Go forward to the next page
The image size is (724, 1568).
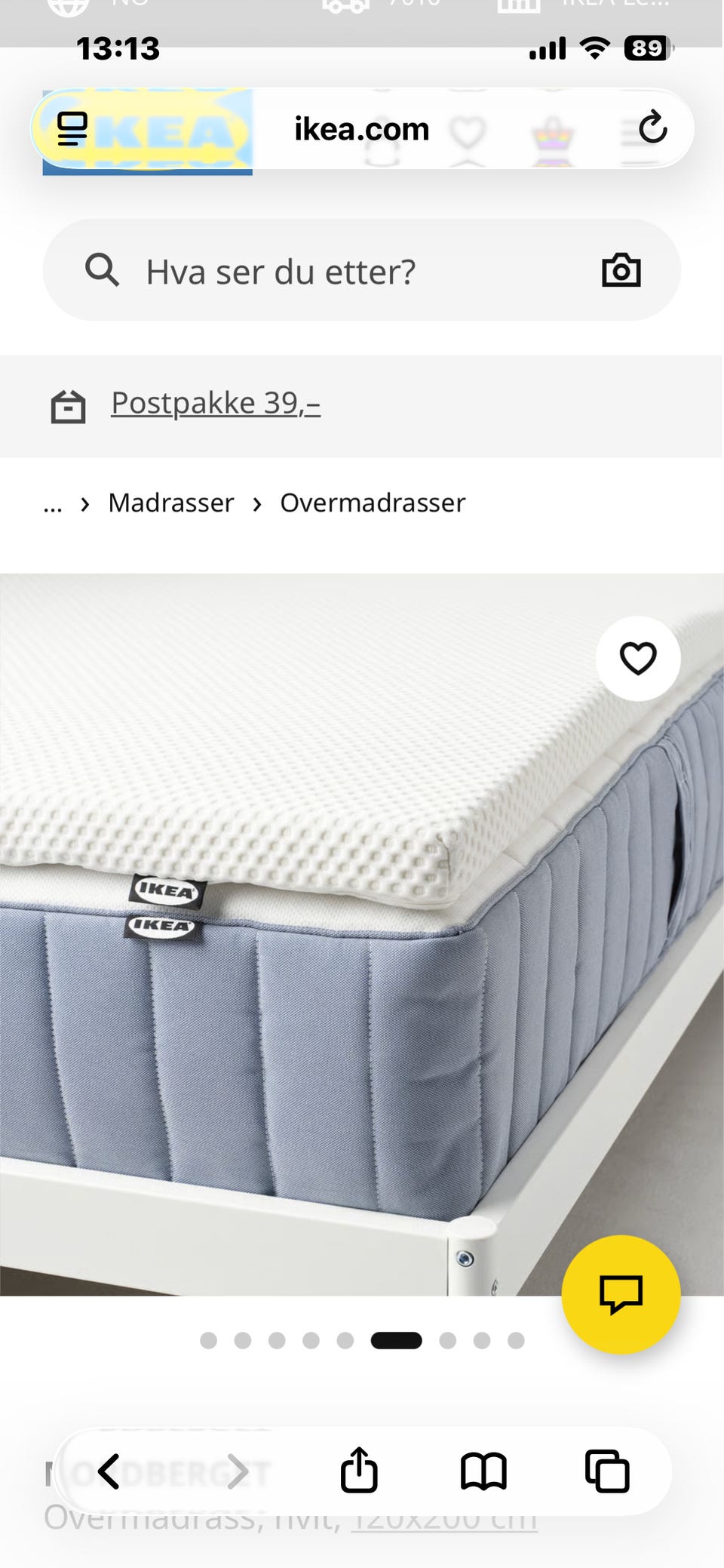[238, 1470]
